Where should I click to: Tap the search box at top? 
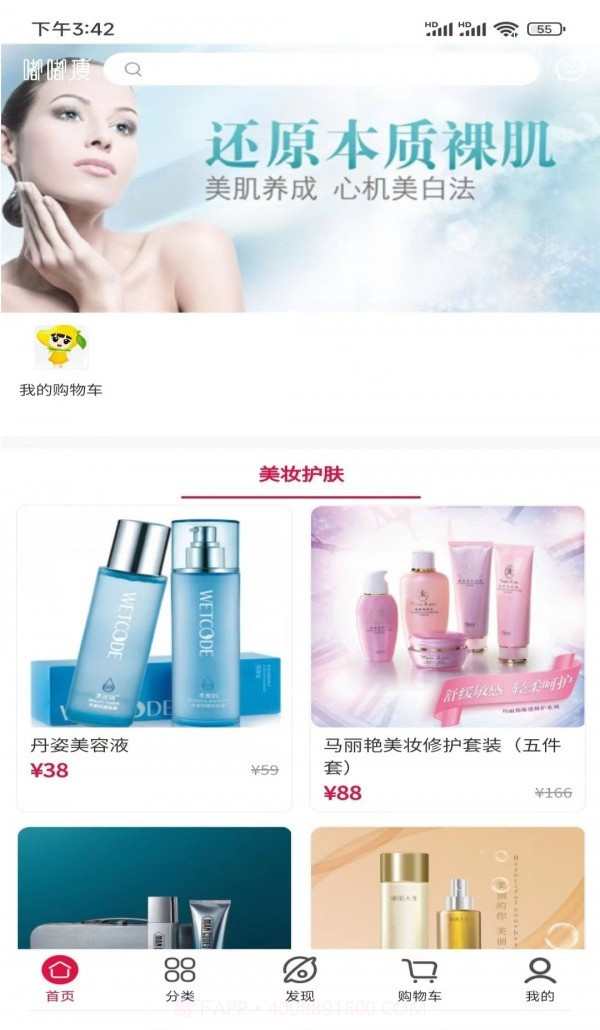(320, 69)
